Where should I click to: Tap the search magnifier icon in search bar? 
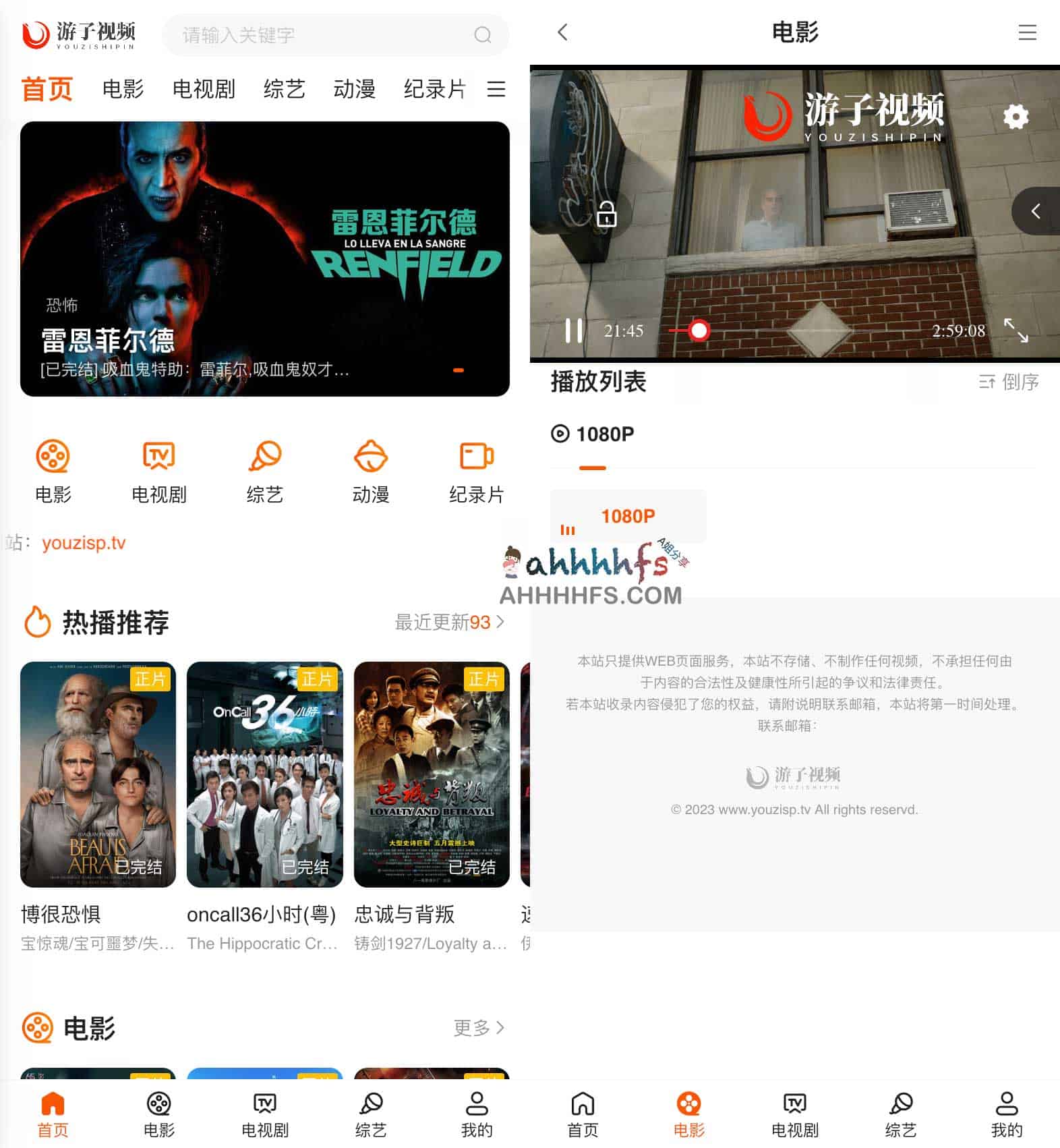[x=482, y=35]
